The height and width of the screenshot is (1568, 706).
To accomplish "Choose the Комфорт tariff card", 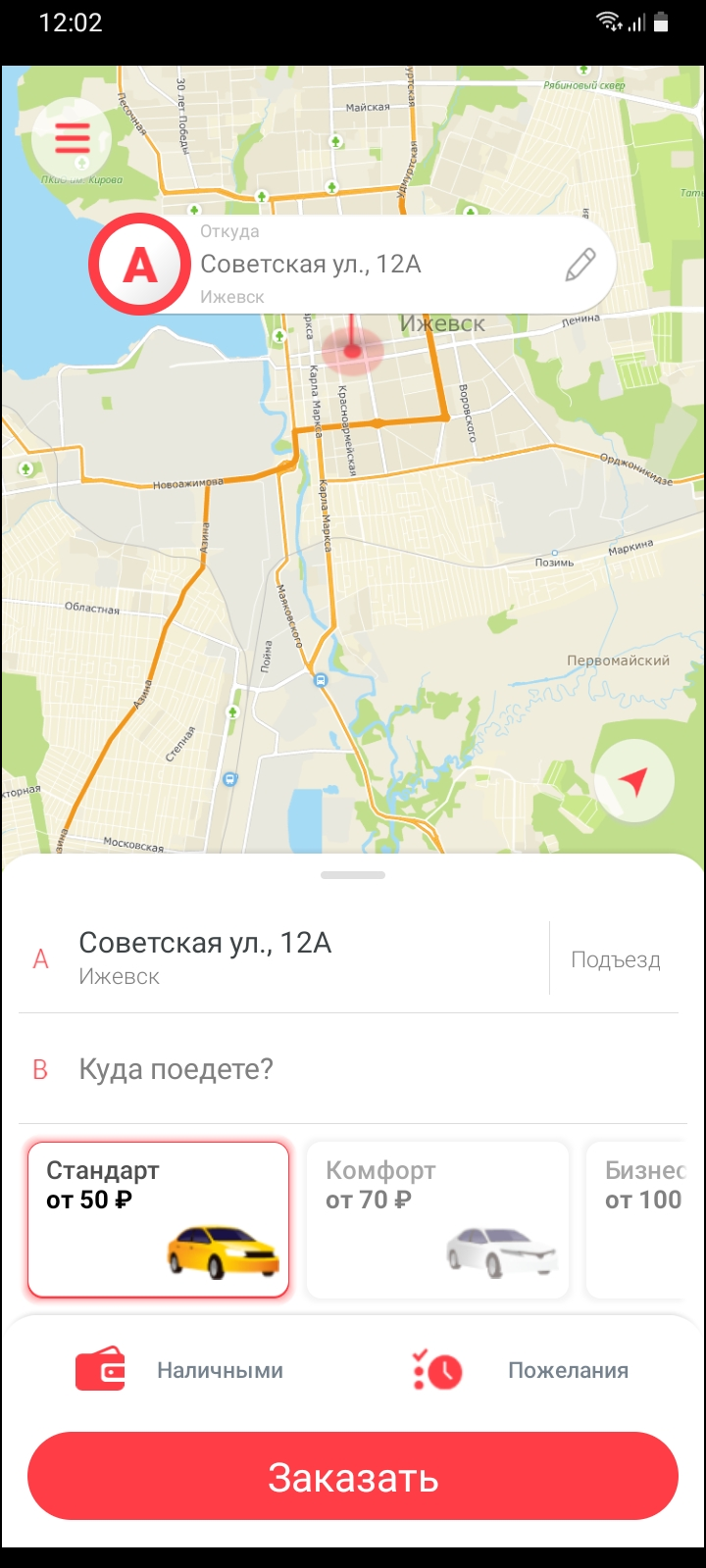I will coord(437,1220).
